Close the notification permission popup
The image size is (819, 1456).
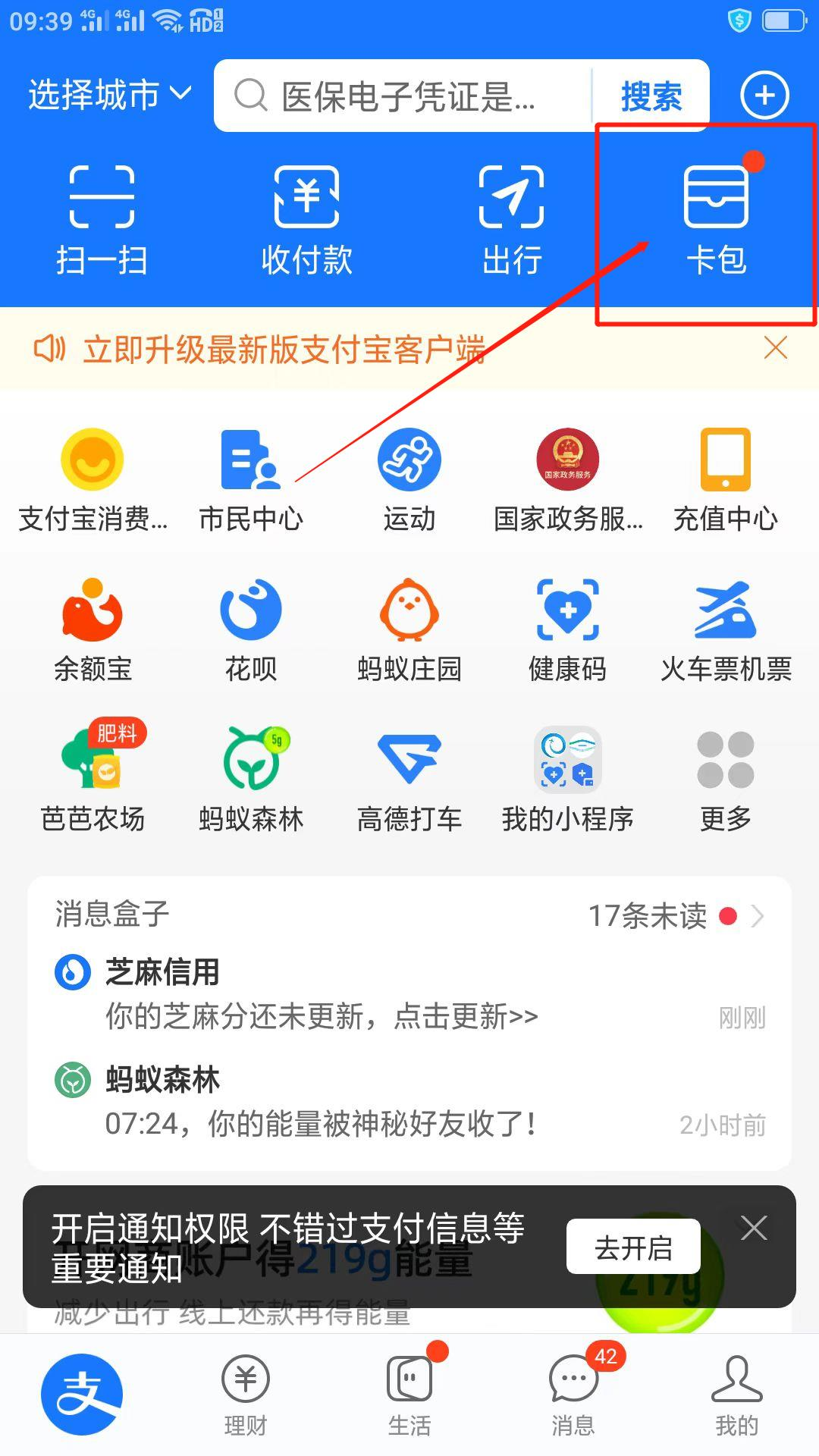754,1228
